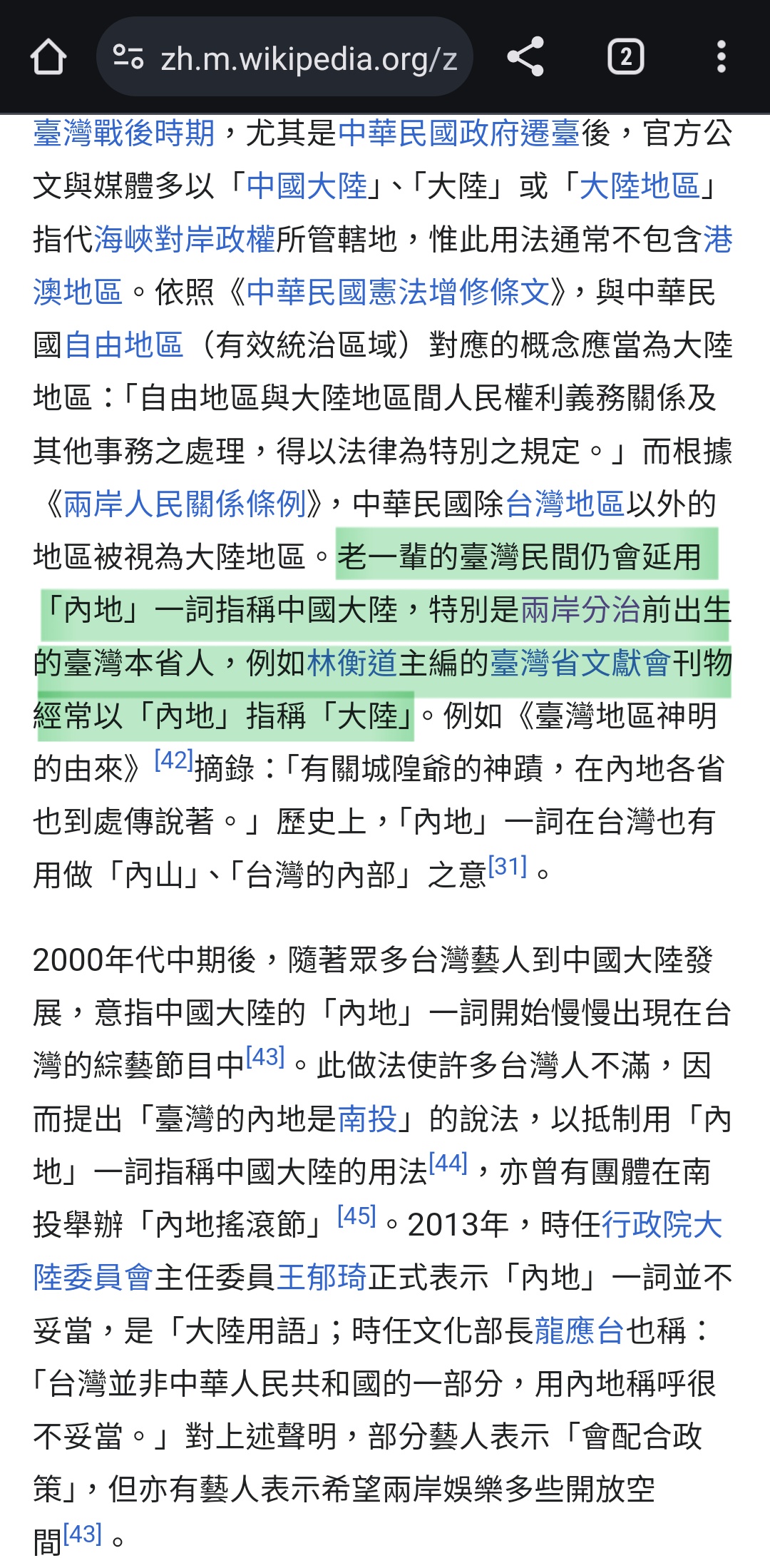
Task: Follow the 林衡道 link
Action: point(352,663)
